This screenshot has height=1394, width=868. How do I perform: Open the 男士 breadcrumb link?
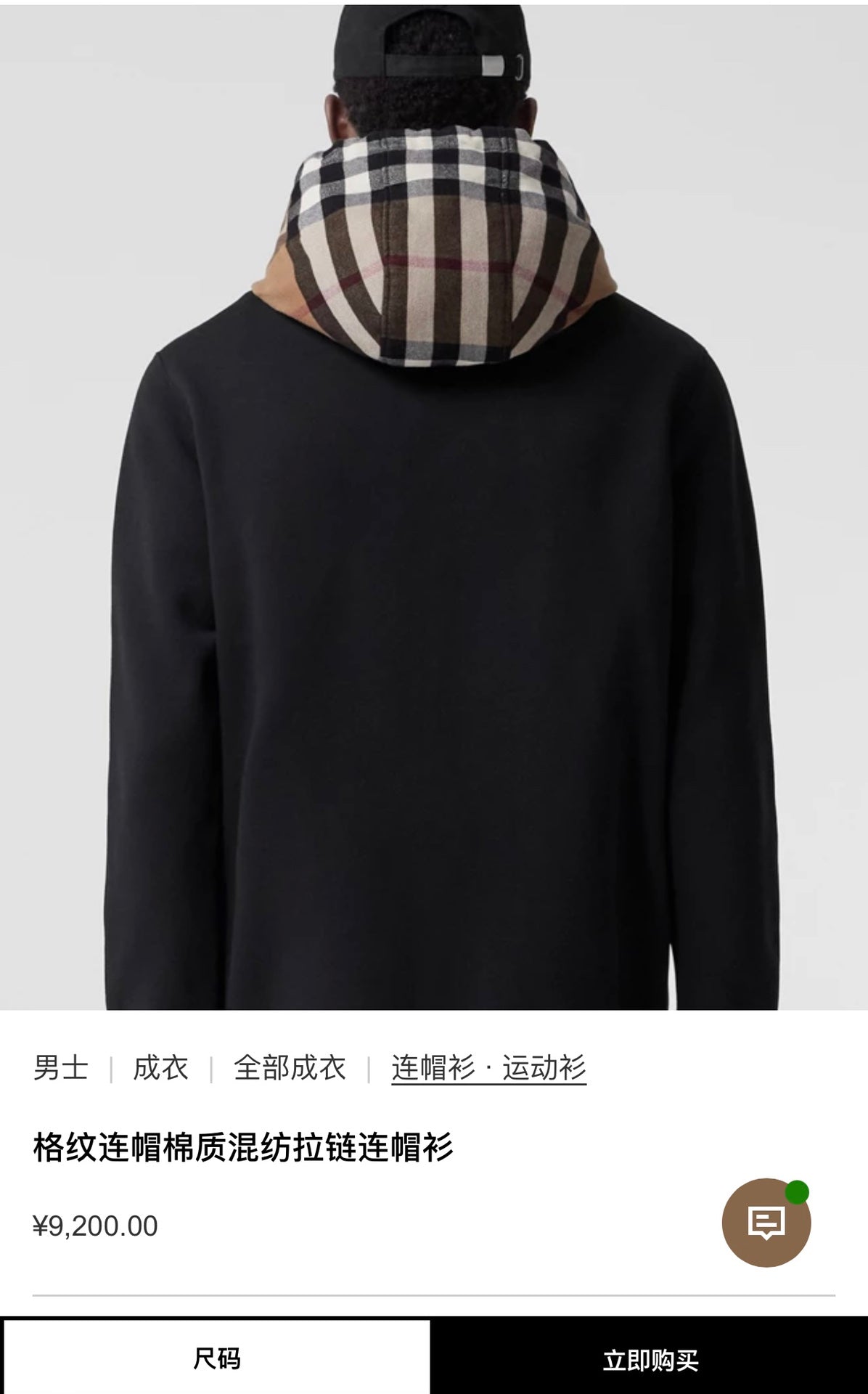[60, 1068]
